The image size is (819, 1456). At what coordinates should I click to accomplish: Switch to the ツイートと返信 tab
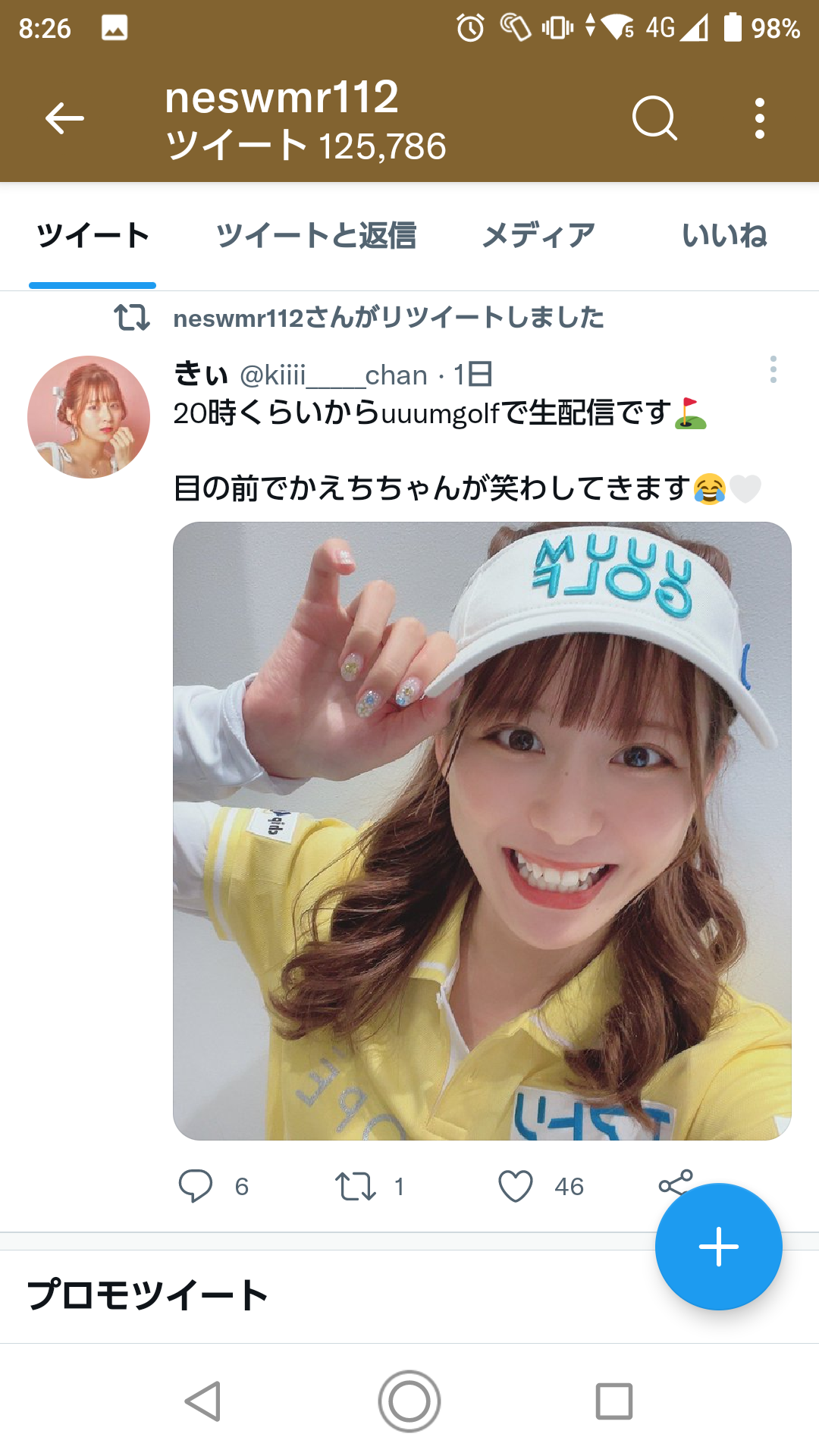pos(315,236)
